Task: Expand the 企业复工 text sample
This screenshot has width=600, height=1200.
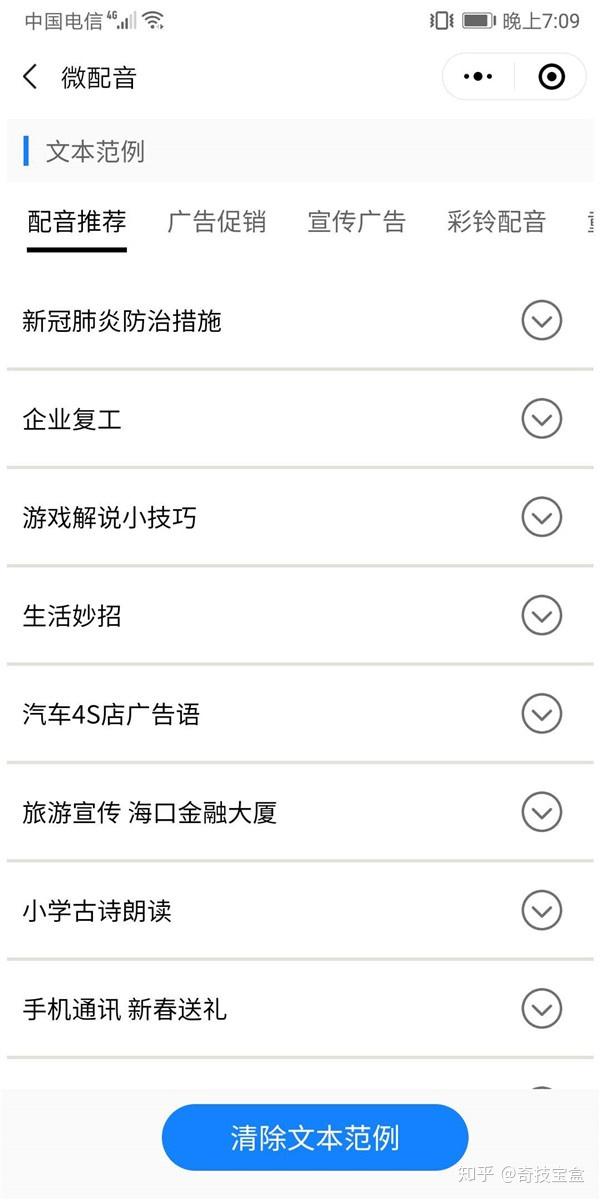Action: [x=541, y=419]
